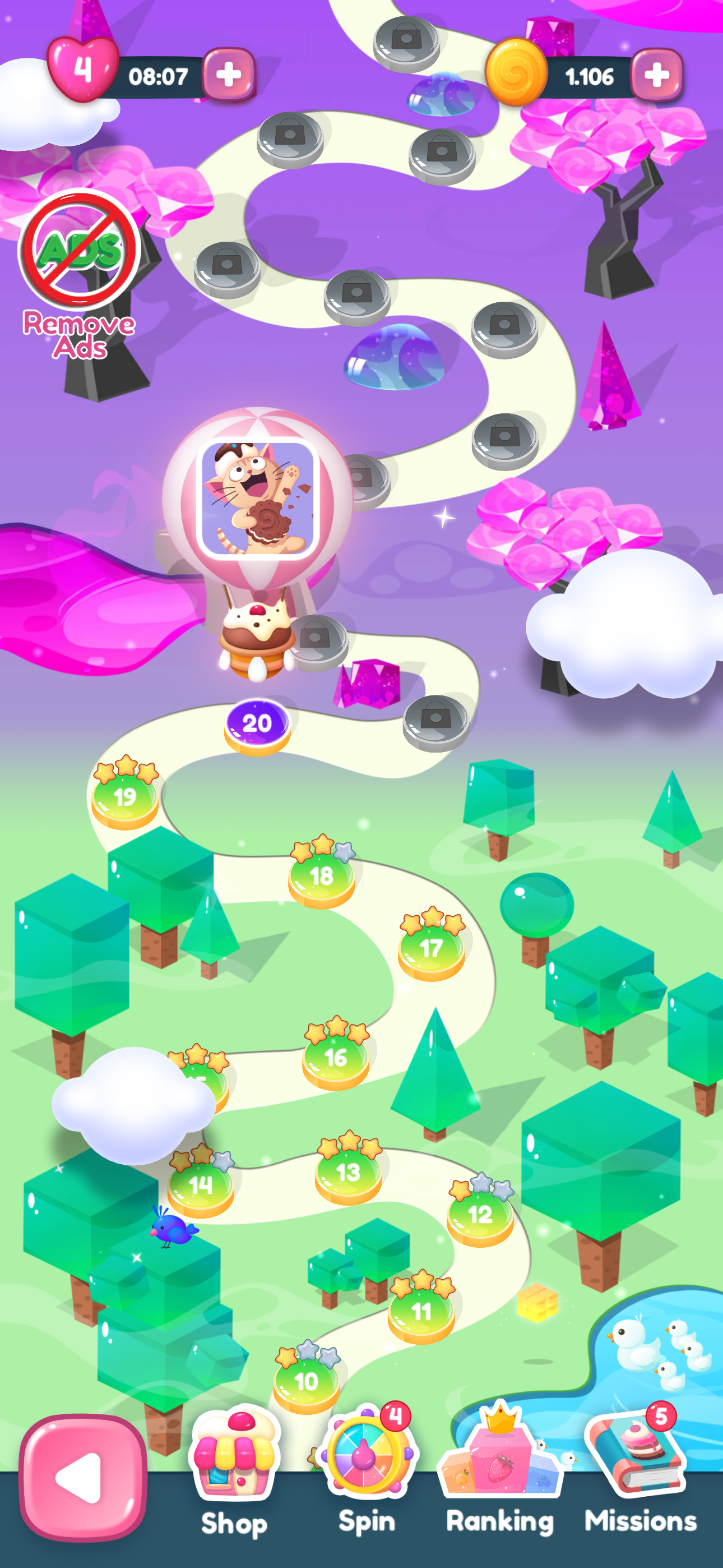Replay level 11

pos(421,1313)
